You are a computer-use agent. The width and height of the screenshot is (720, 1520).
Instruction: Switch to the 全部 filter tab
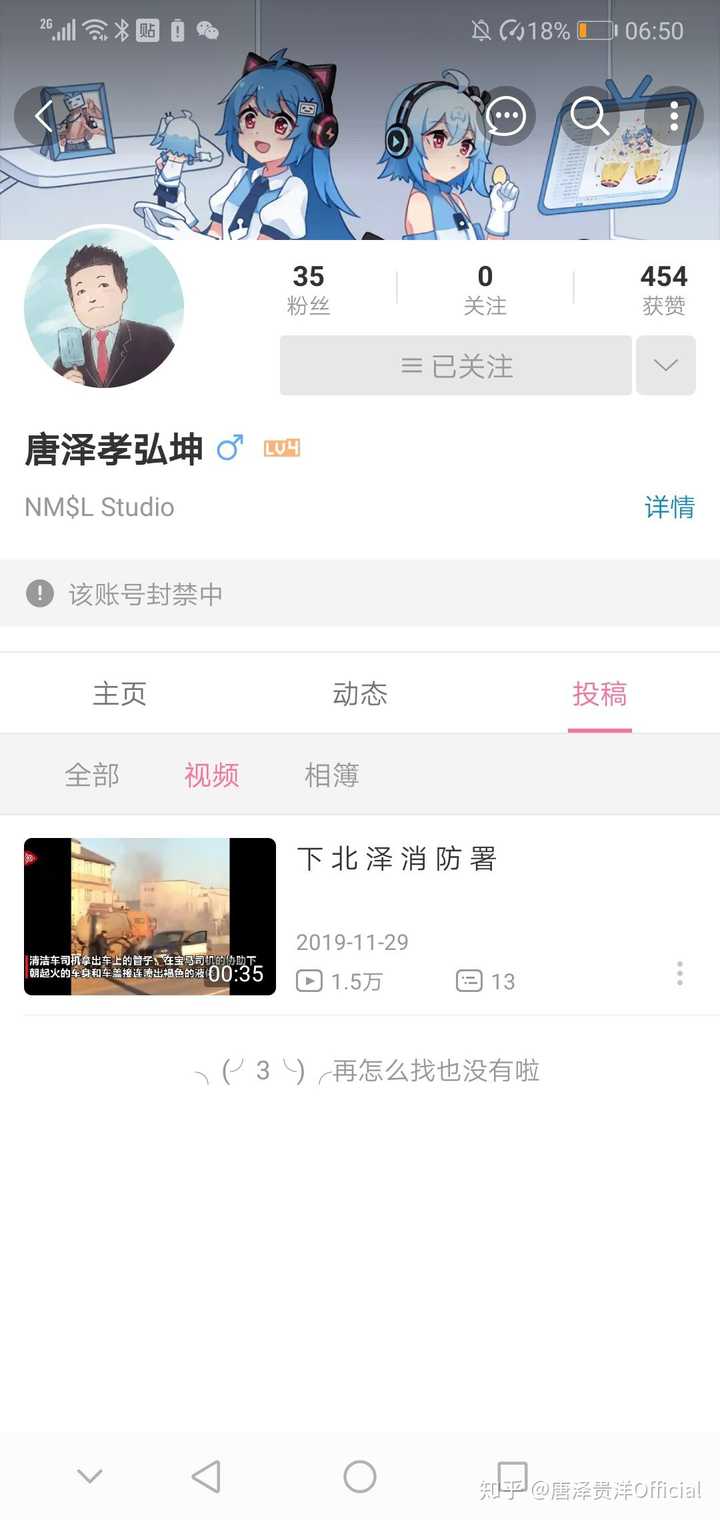point(92,775)
